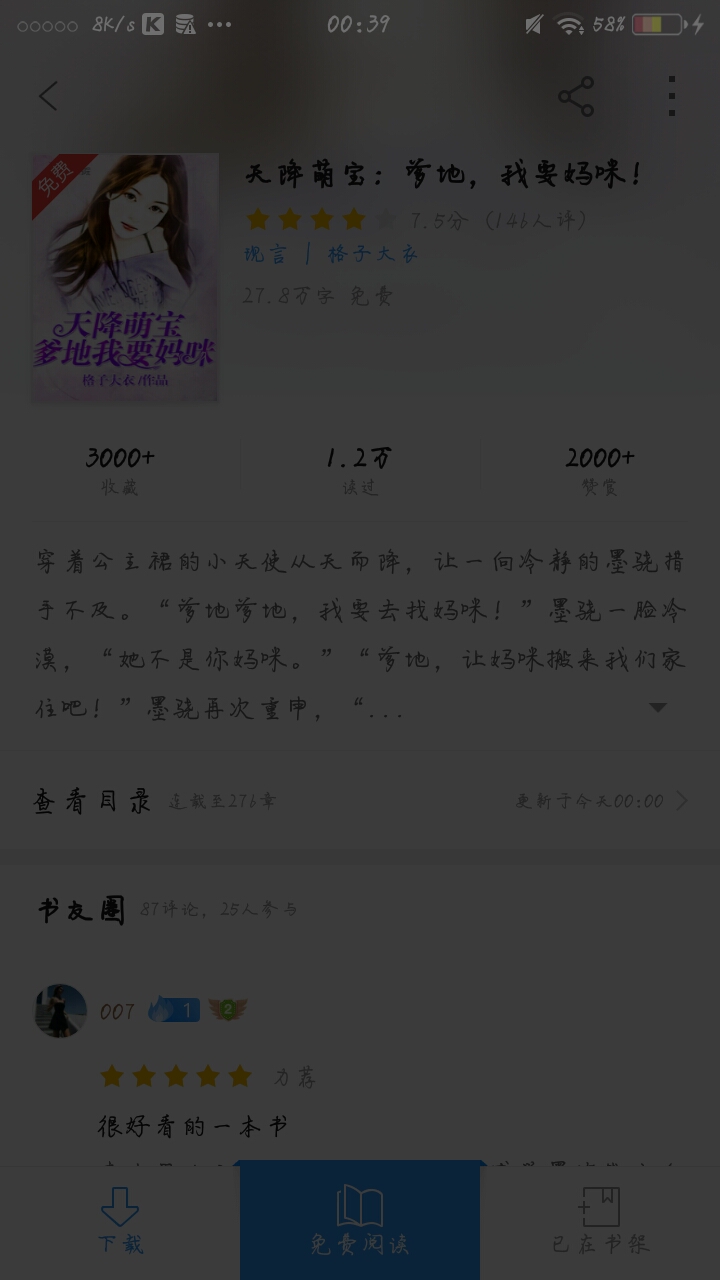Open the 现言 category
The width and height of the screenshot is (720, 1280).
[266, 254]
